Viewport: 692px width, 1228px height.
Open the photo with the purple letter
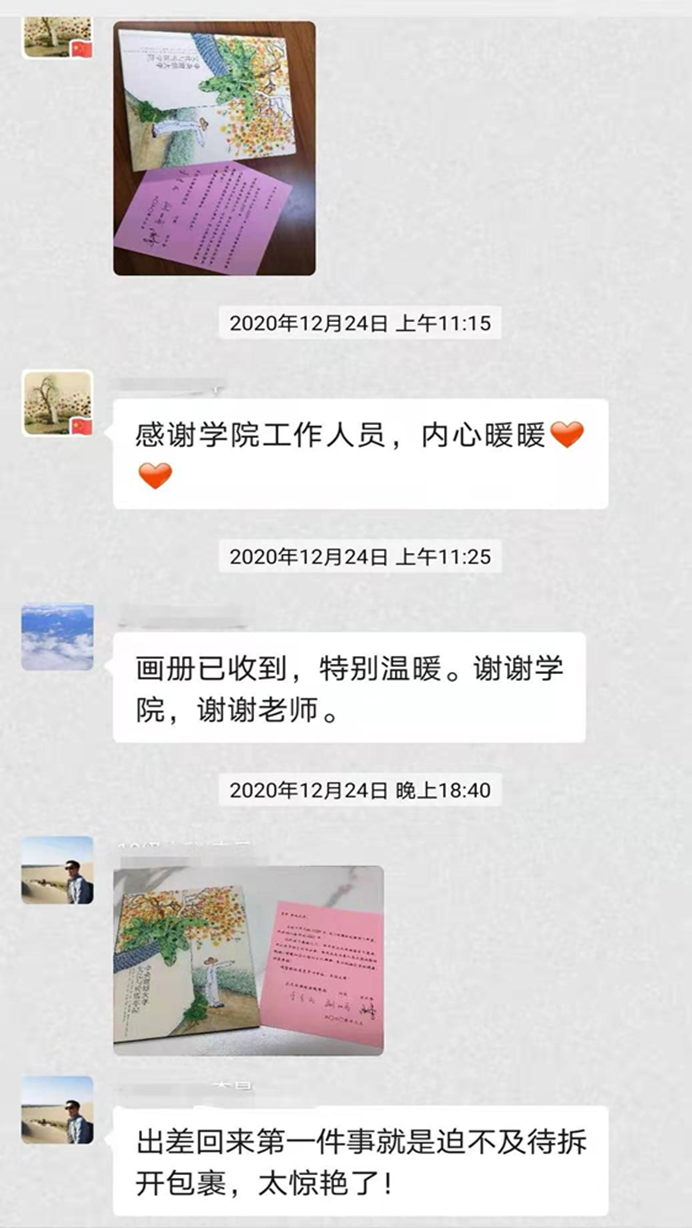[x=214, y=148]
